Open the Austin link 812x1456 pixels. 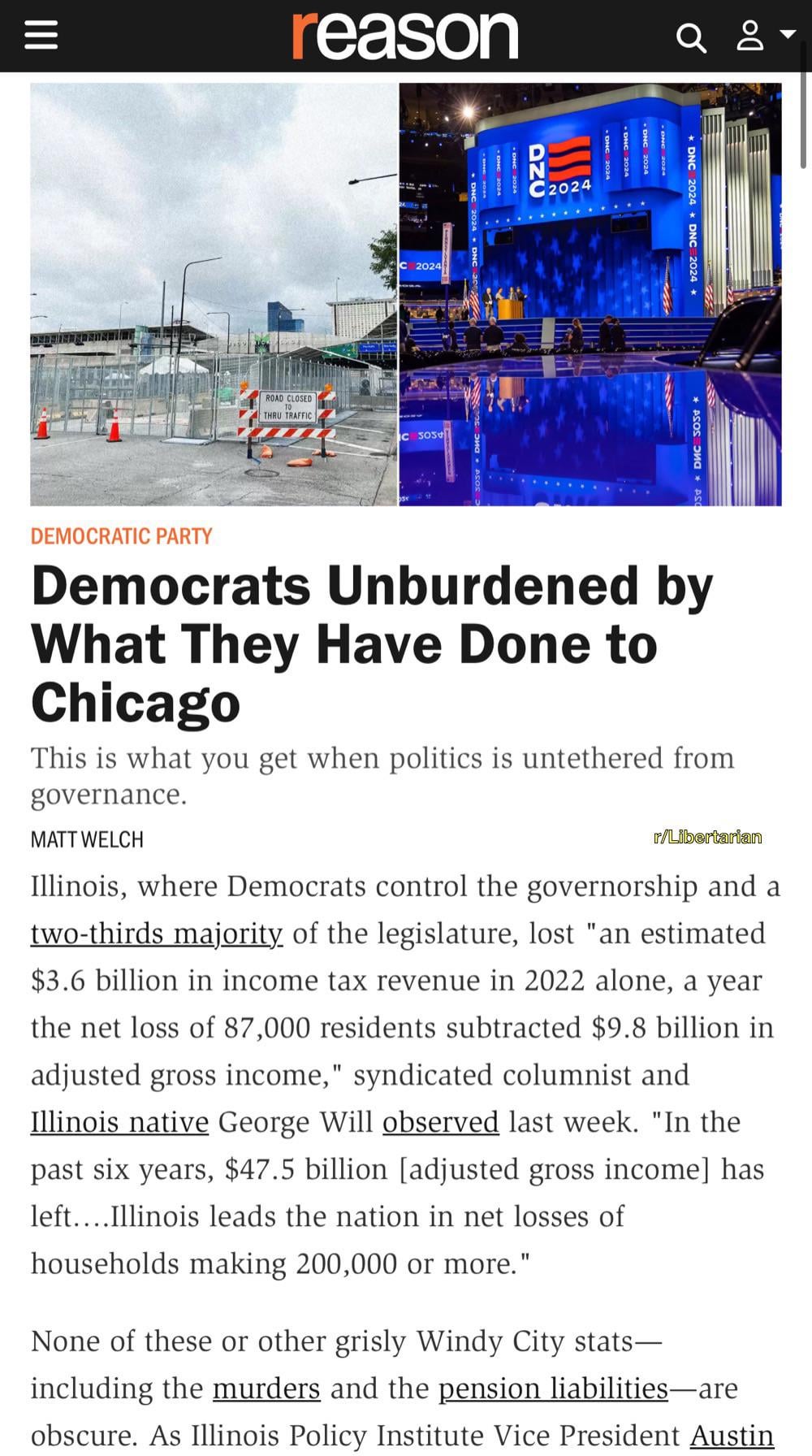tap(732, 1436)
